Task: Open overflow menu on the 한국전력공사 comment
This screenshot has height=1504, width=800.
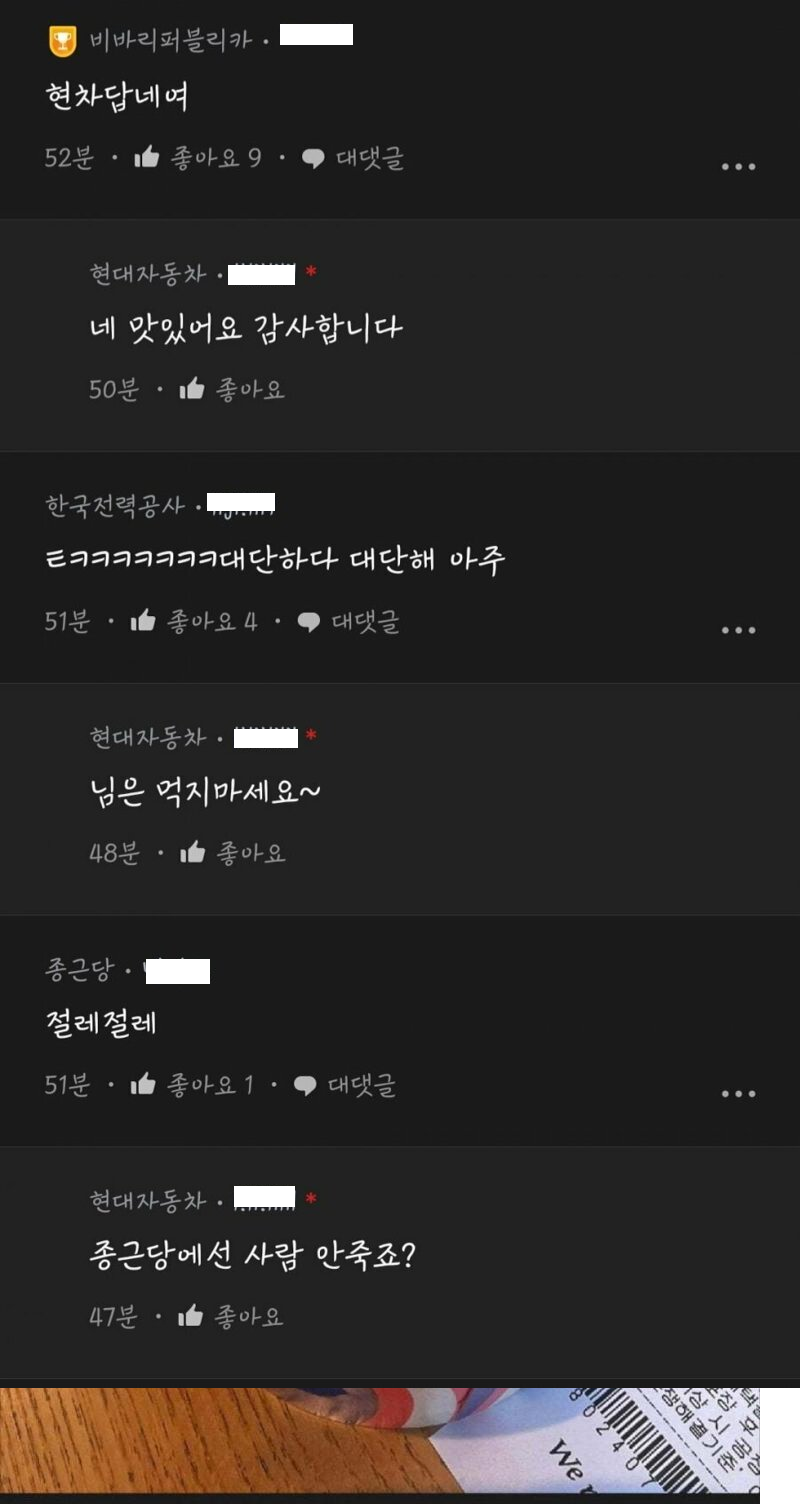Action: pyautogui.click(x=738, y=630)
